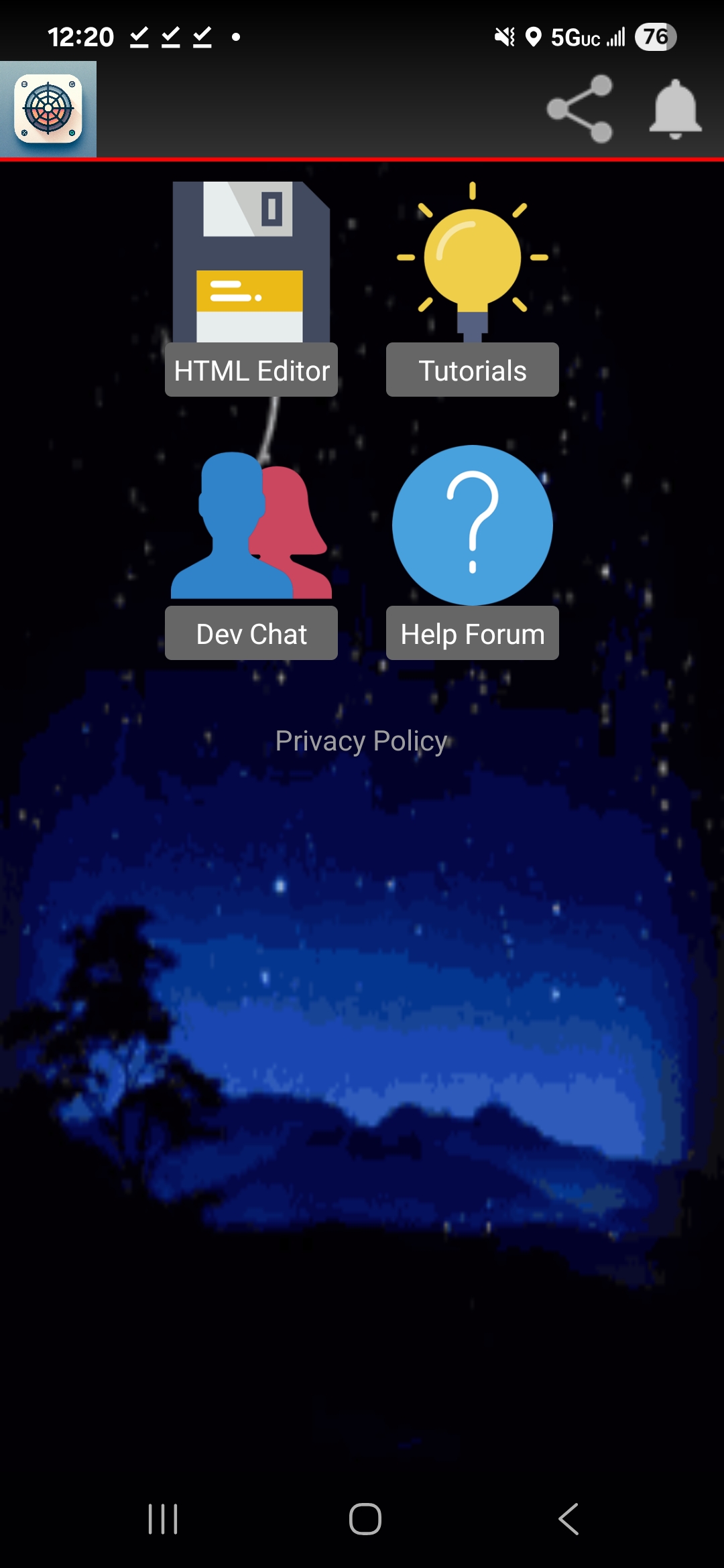Tap the app logo in top bar

point(48,109)
